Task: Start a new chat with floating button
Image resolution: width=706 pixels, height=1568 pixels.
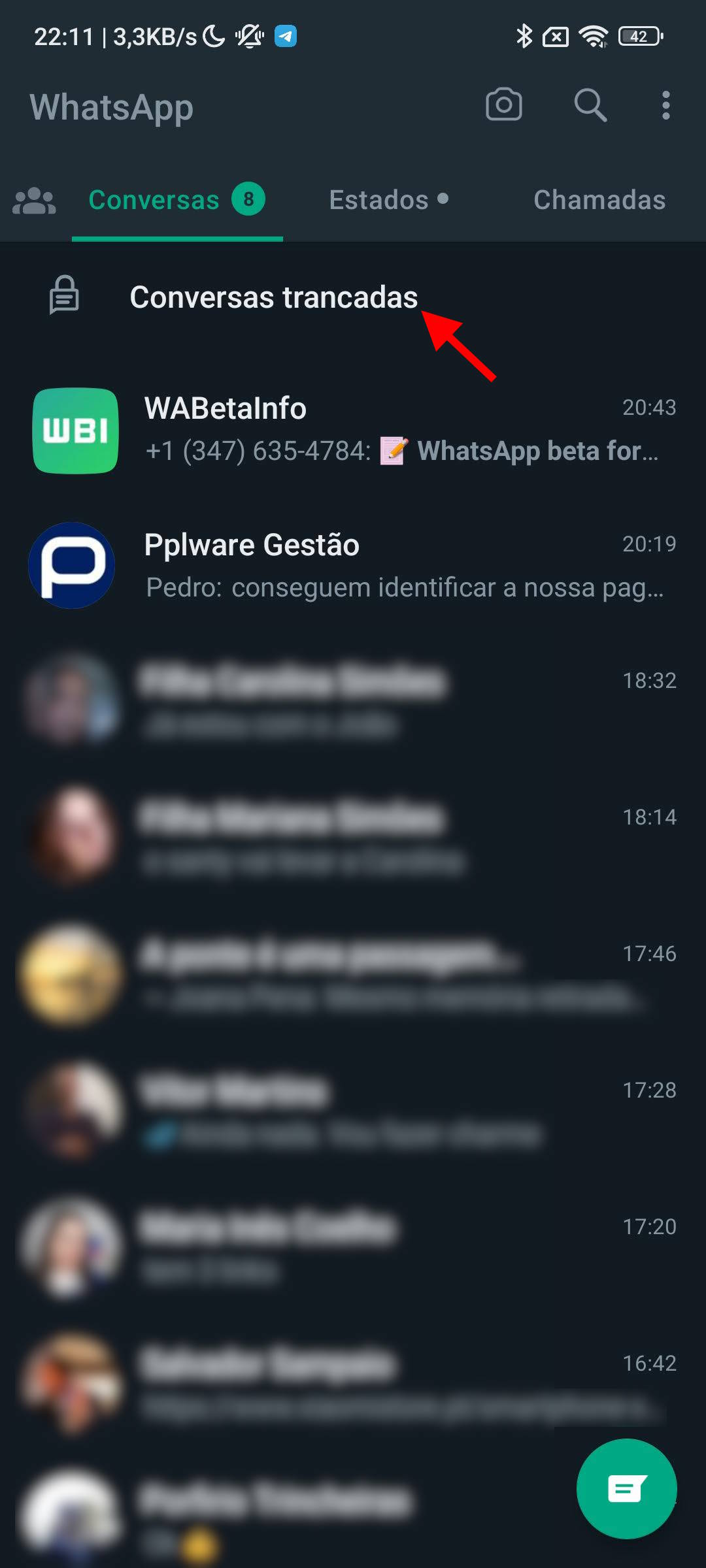Action: tap(626, 1489)
